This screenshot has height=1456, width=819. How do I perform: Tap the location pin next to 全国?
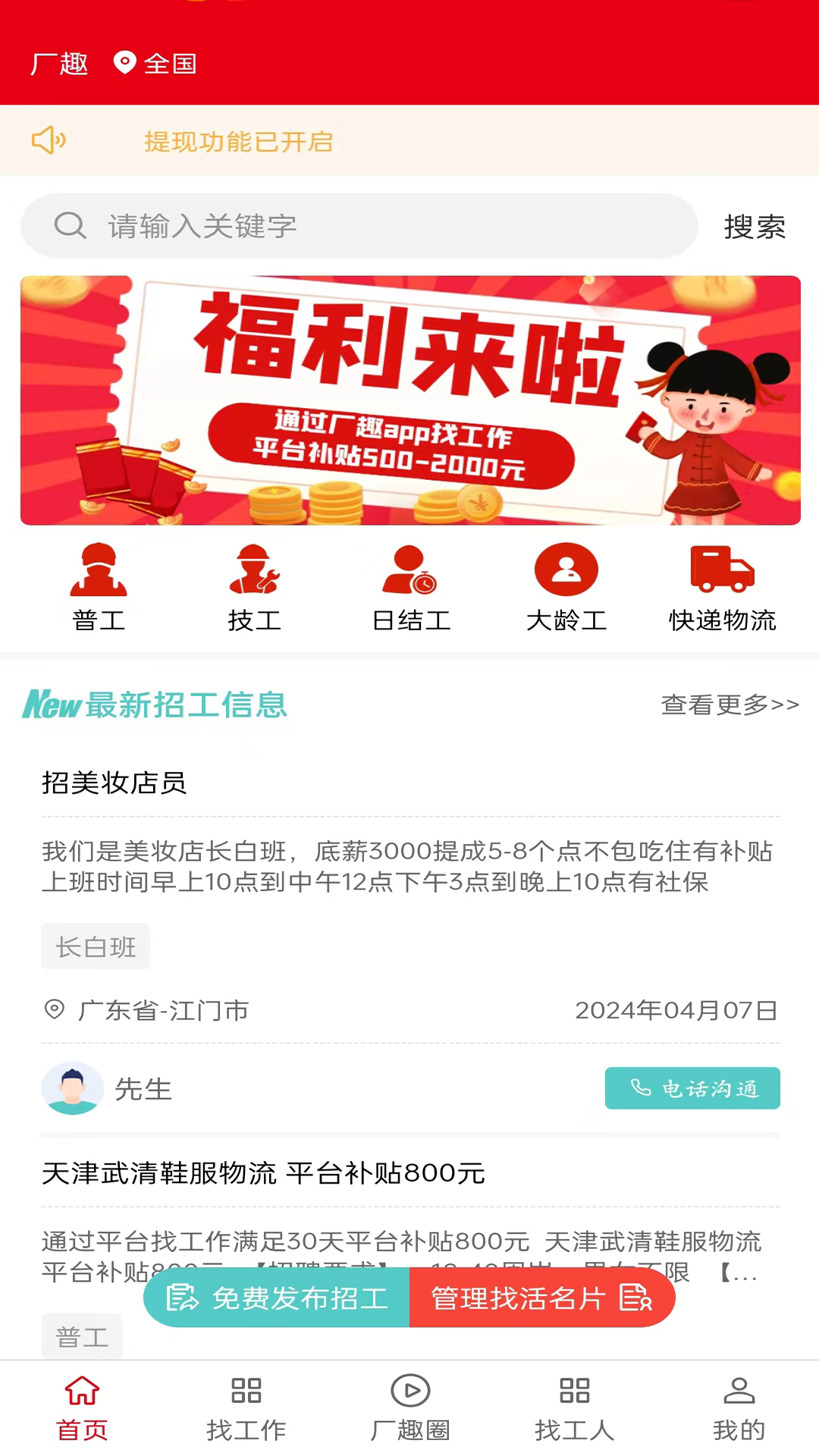(x=123, y=63)
